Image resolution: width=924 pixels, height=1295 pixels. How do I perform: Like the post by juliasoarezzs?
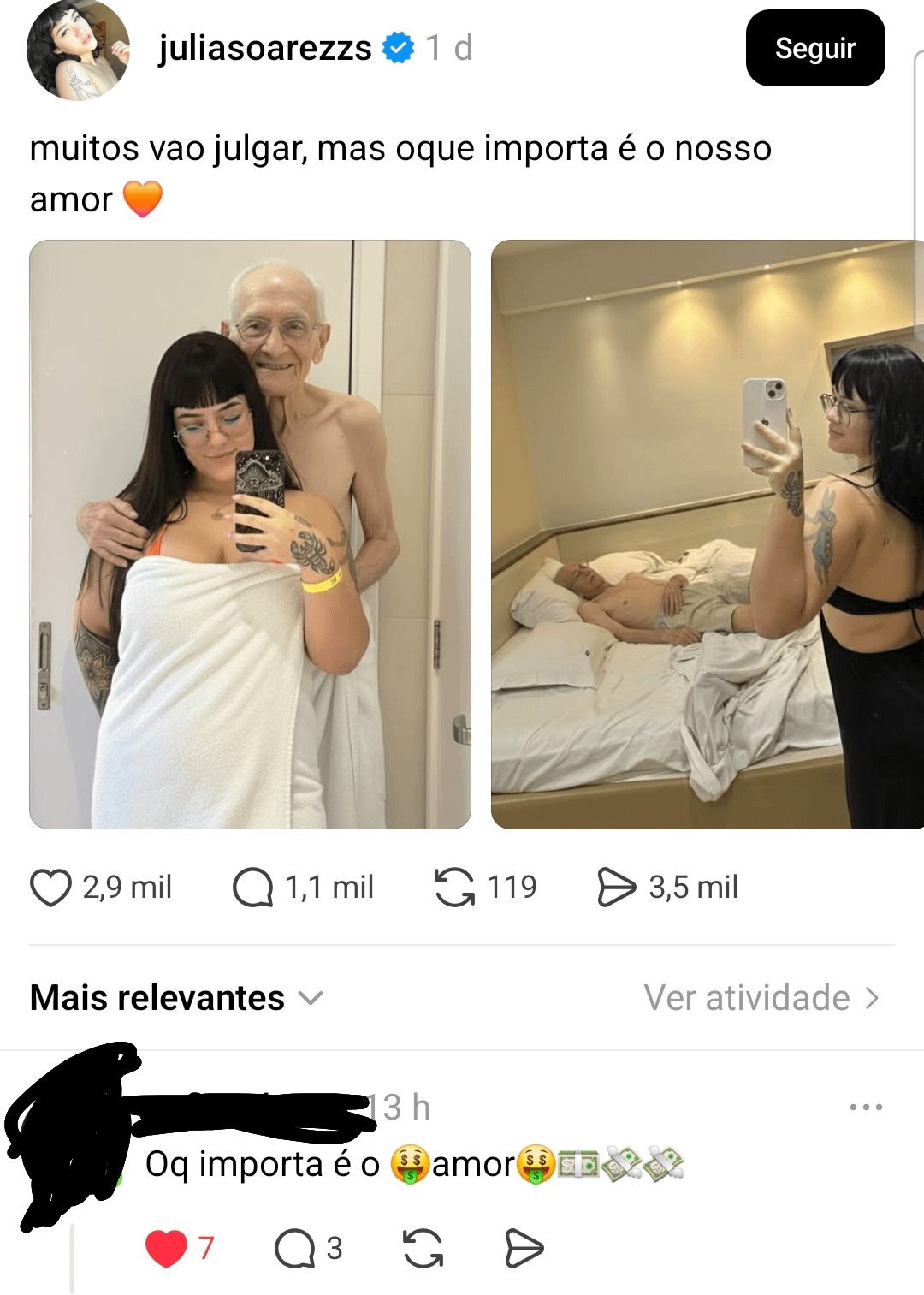point(51,888)
